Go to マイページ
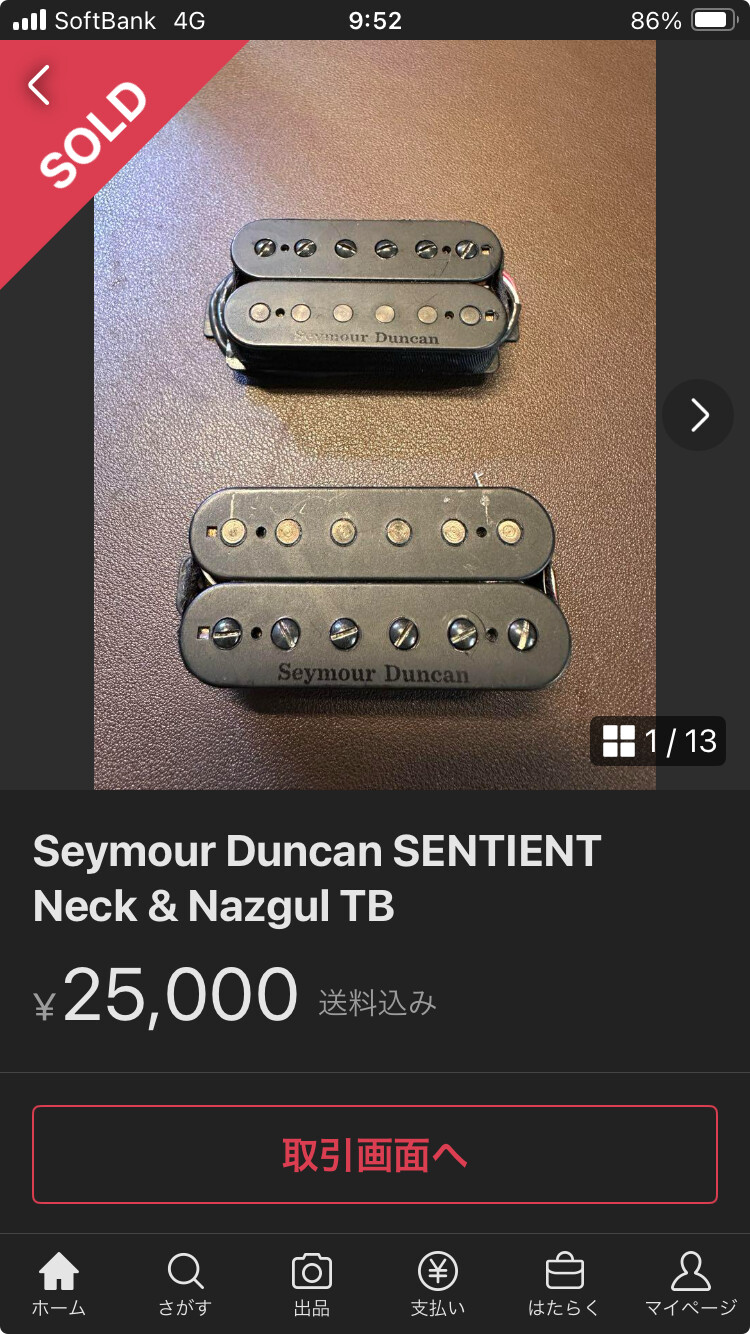Viewport: 750px width, 1334px height. point(691,1283)
